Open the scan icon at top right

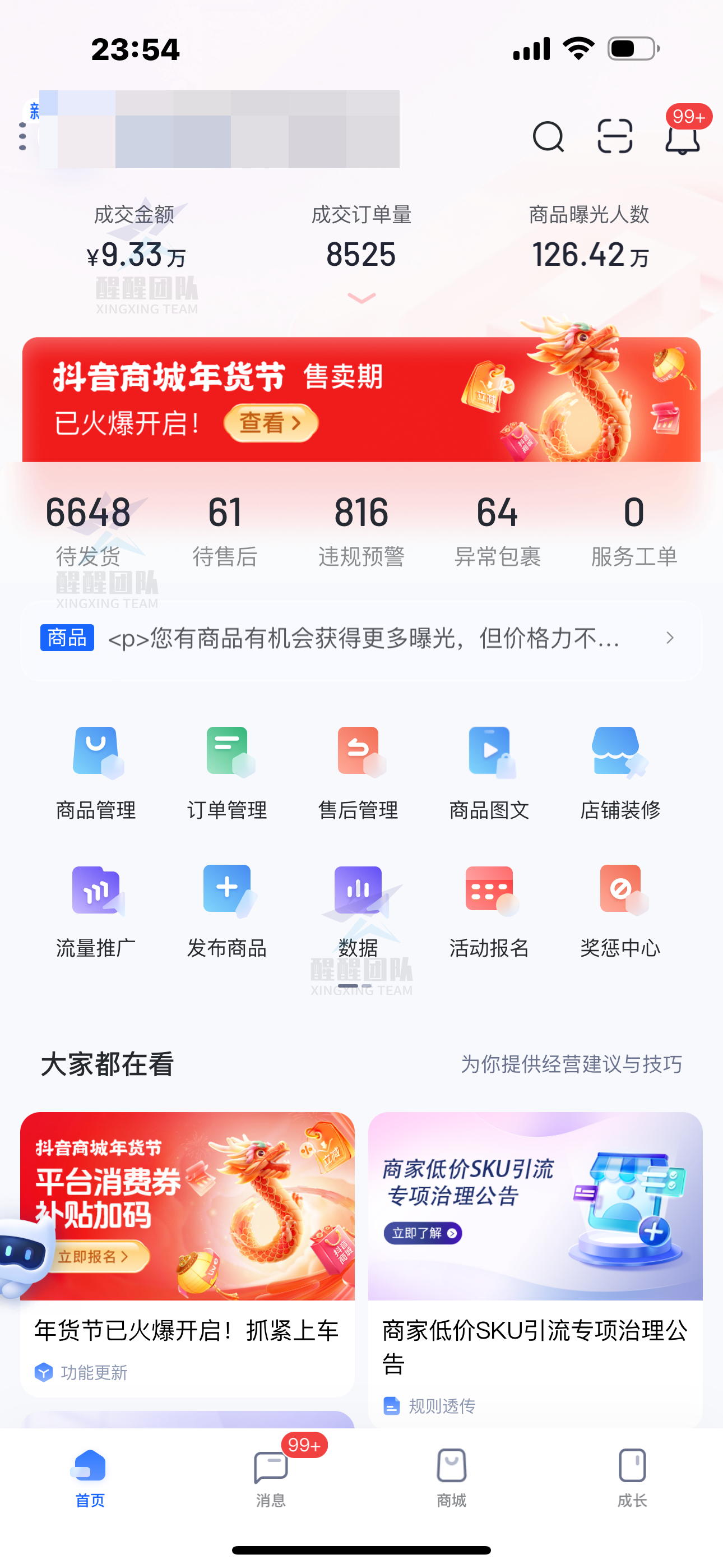click(x=615, y=137)
